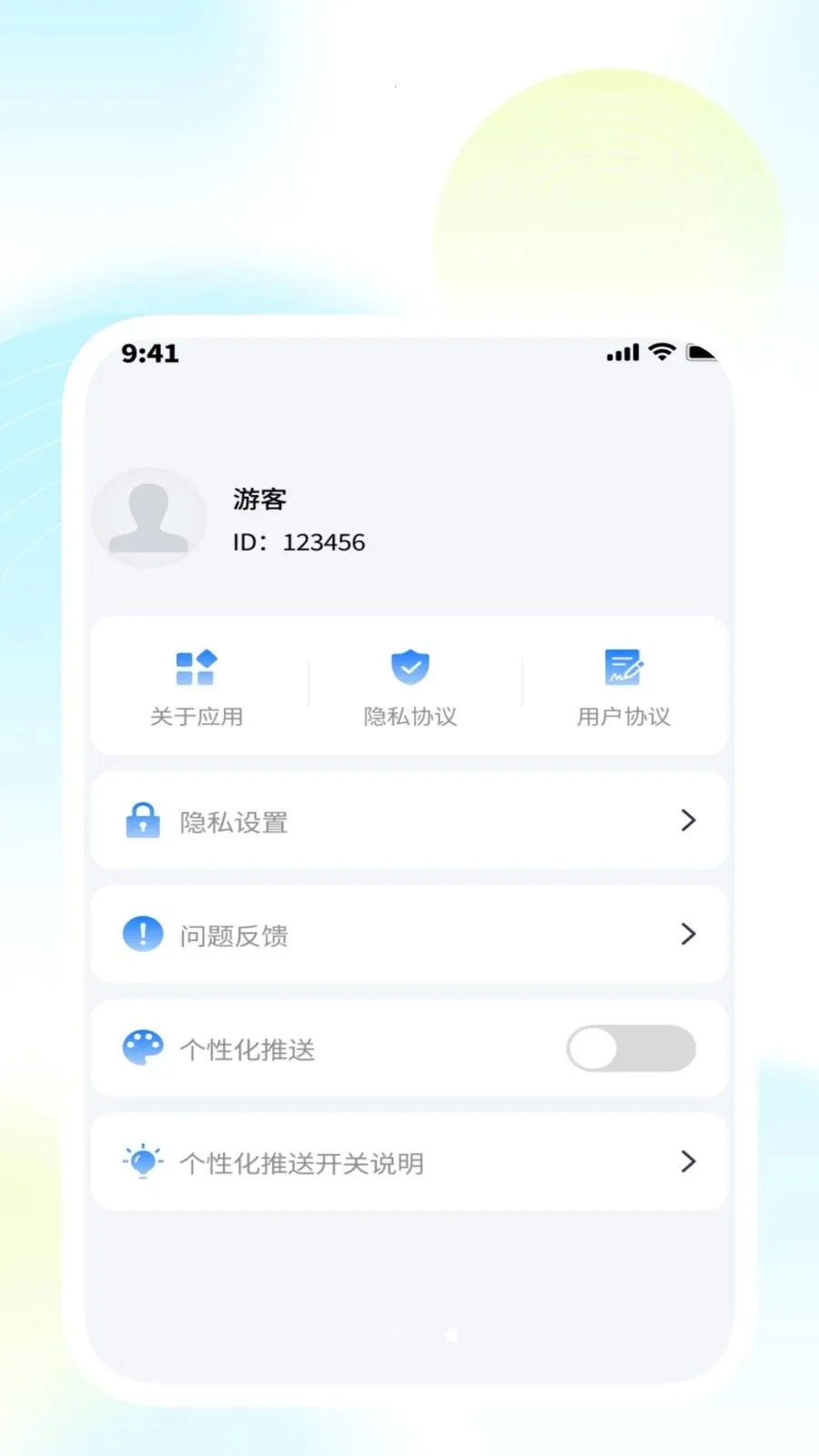
Task: Click the lock icon beside 隐私设置
Action: 143,821
